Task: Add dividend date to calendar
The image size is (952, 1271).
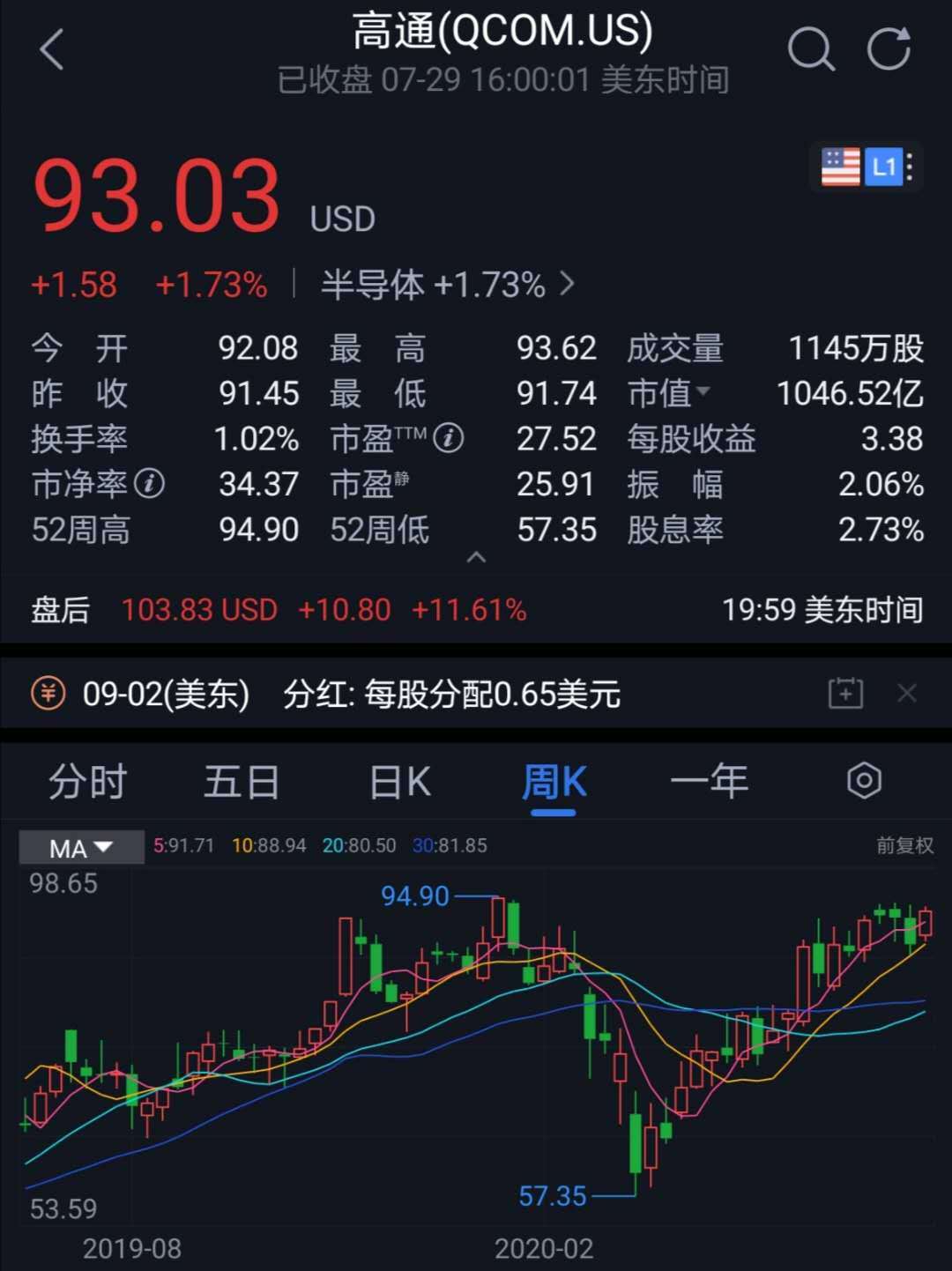Action: (845, 693)
